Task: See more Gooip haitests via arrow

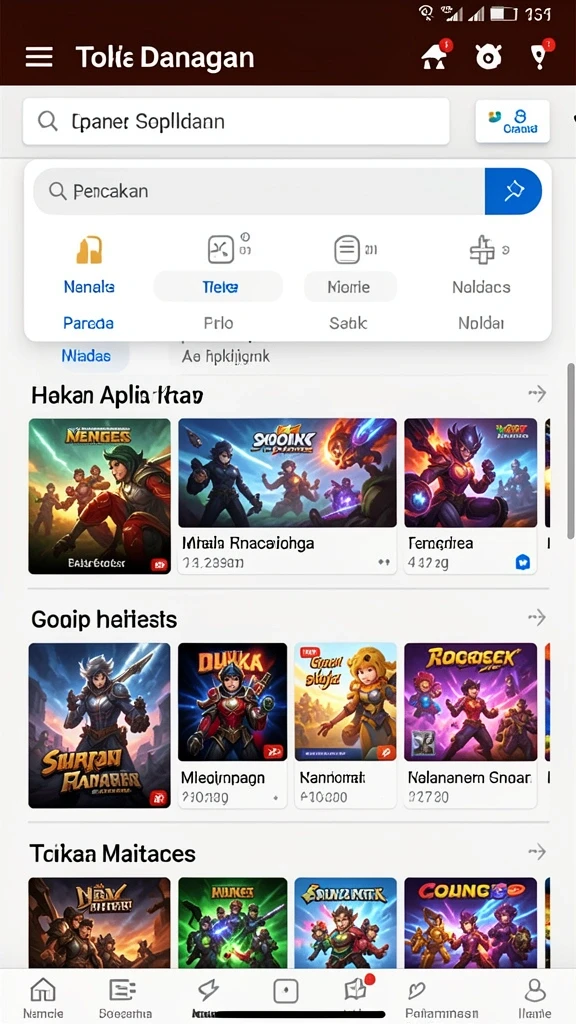Action: point(537,617)
